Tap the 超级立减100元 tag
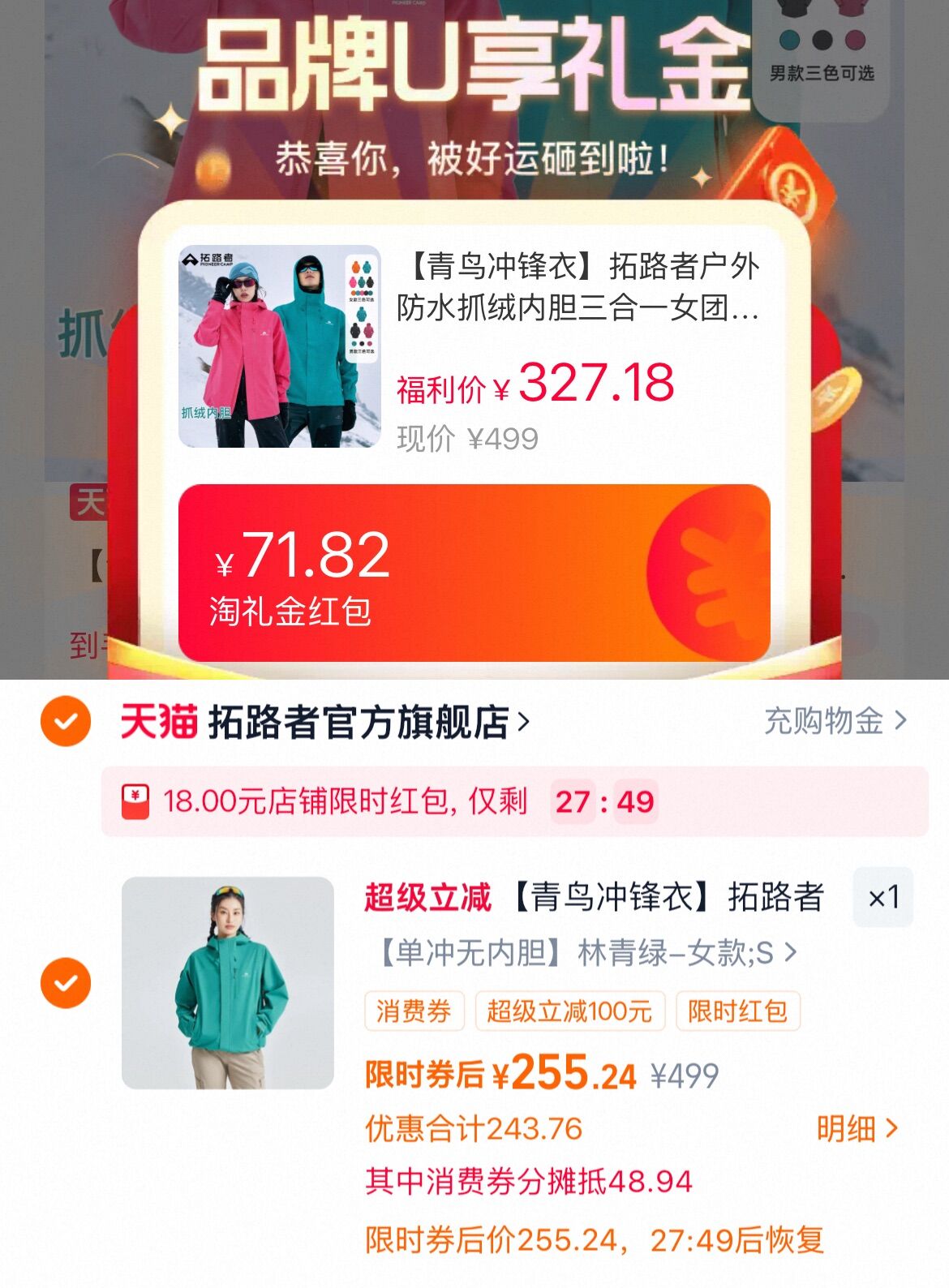 569,1011
